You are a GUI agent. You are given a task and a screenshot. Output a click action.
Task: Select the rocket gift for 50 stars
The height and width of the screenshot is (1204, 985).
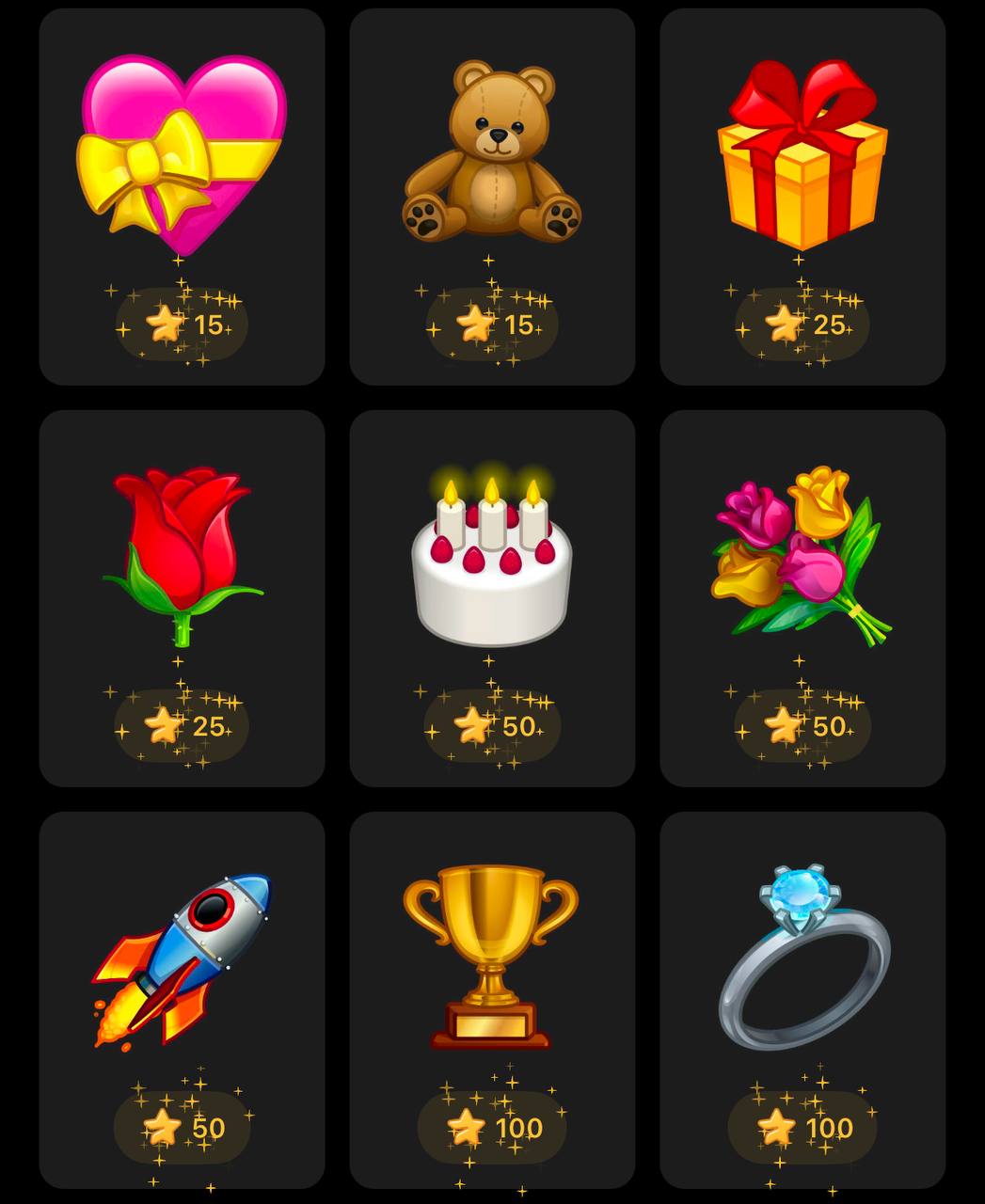coord(182,999)
